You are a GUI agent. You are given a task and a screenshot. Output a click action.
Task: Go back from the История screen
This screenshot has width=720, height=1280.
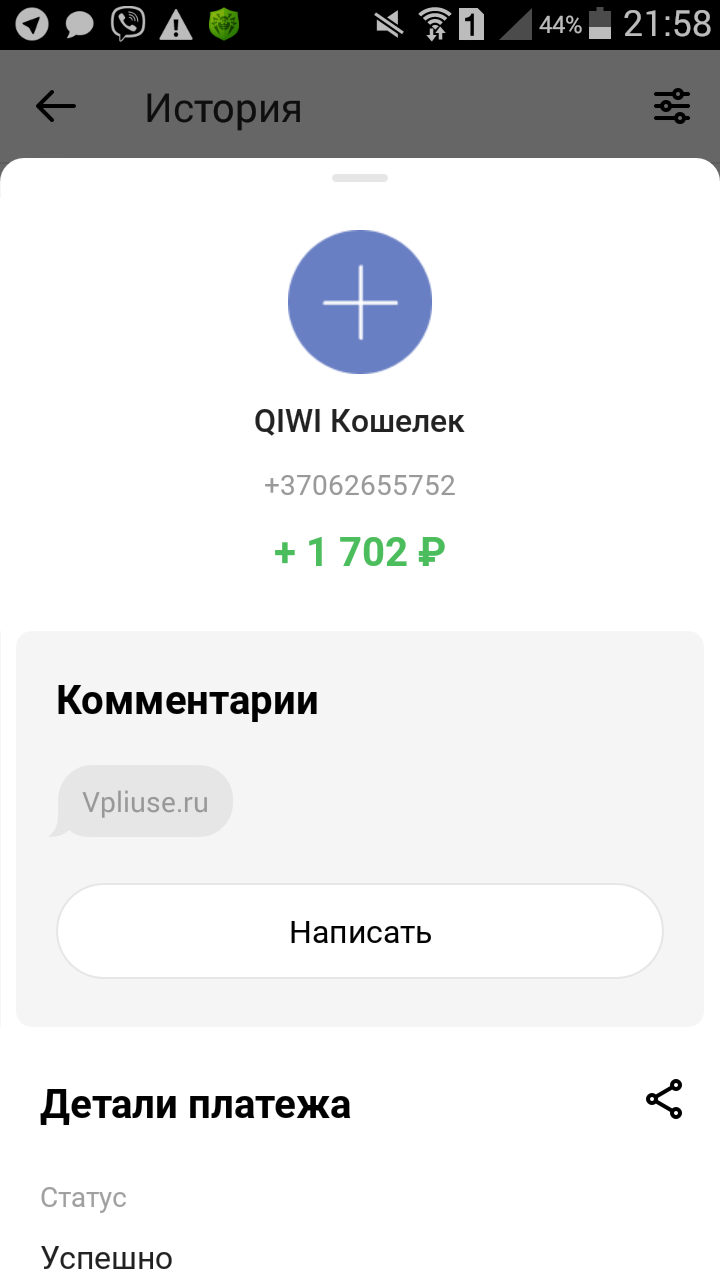pyautogui.click(x=56, y=106)
